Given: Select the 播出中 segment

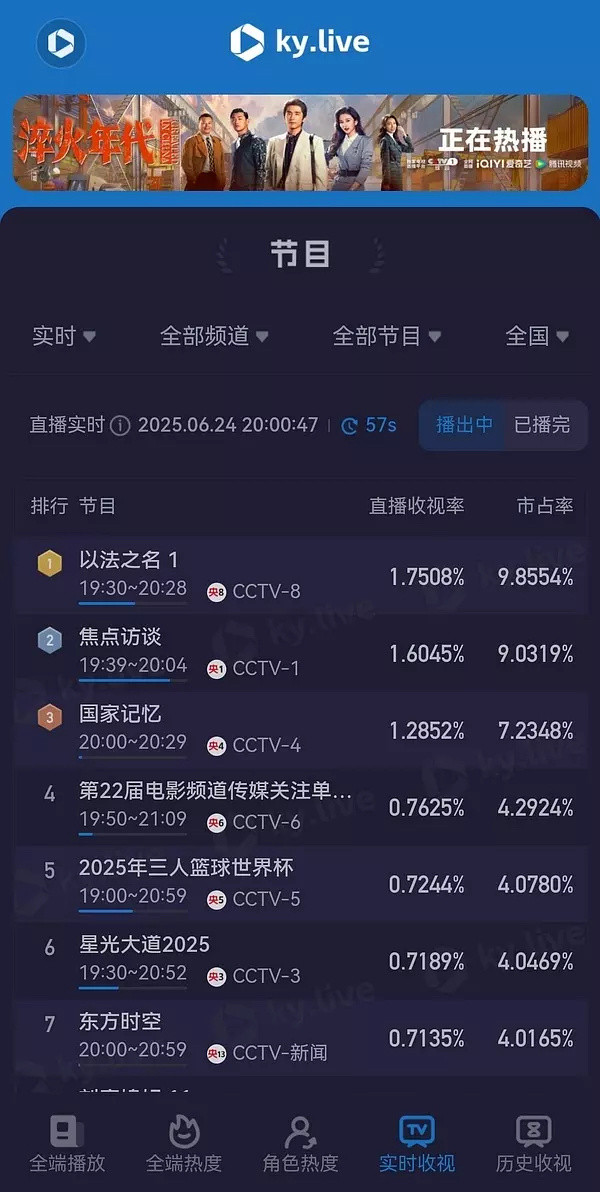Looking at the screenshot, I should [x=464, y=424].
